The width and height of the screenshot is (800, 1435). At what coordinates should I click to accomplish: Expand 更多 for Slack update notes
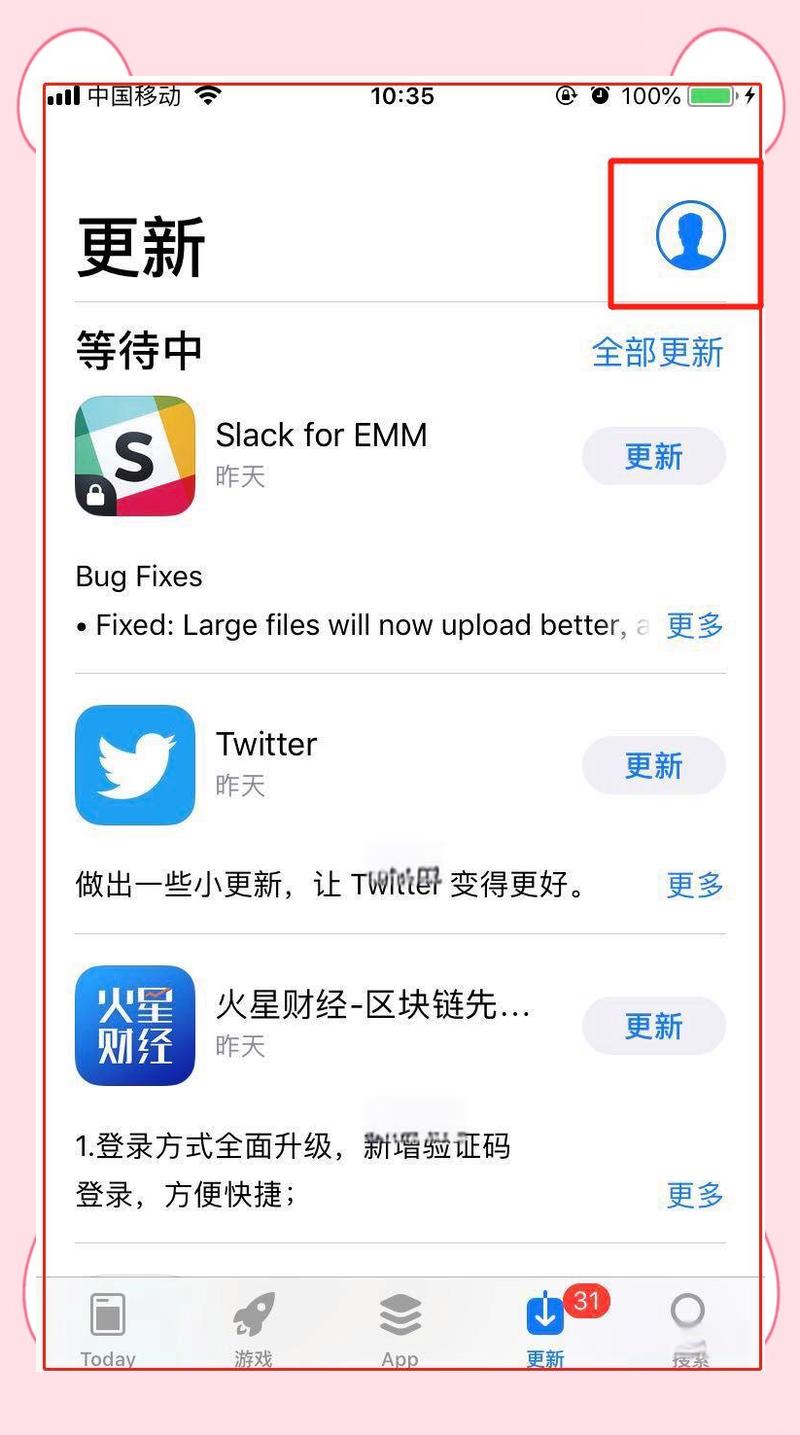[694, 625]
